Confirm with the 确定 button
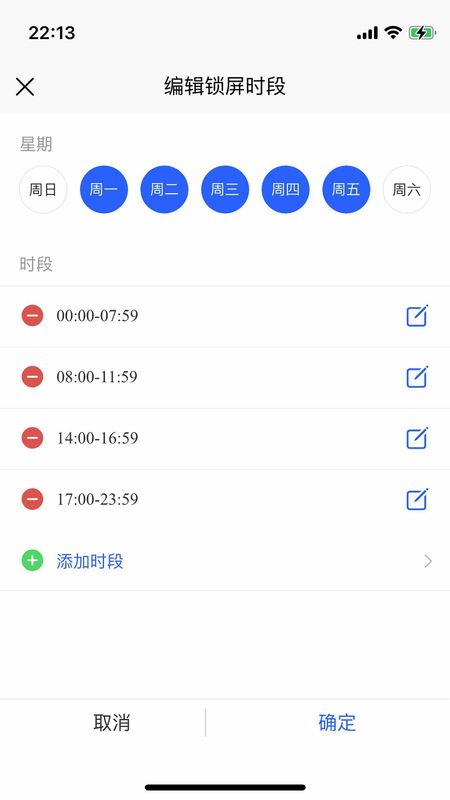The height and width of the screenshot is (800, 450). point(337,722)
